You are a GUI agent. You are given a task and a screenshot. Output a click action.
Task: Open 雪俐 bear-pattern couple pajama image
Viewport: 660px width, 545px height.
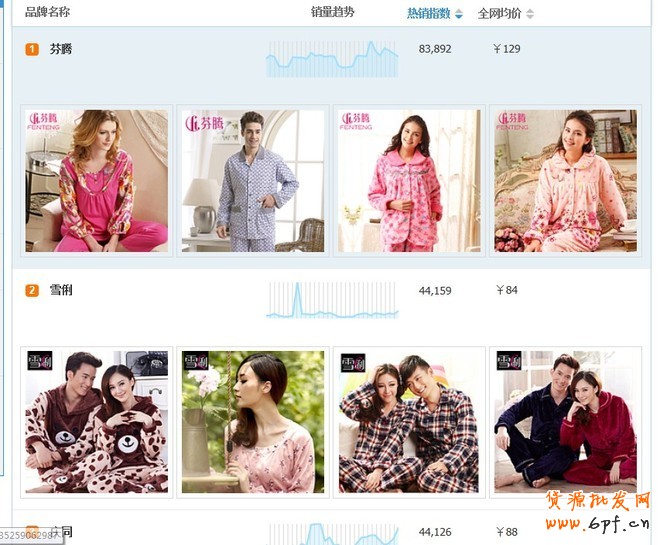[97, 422]
